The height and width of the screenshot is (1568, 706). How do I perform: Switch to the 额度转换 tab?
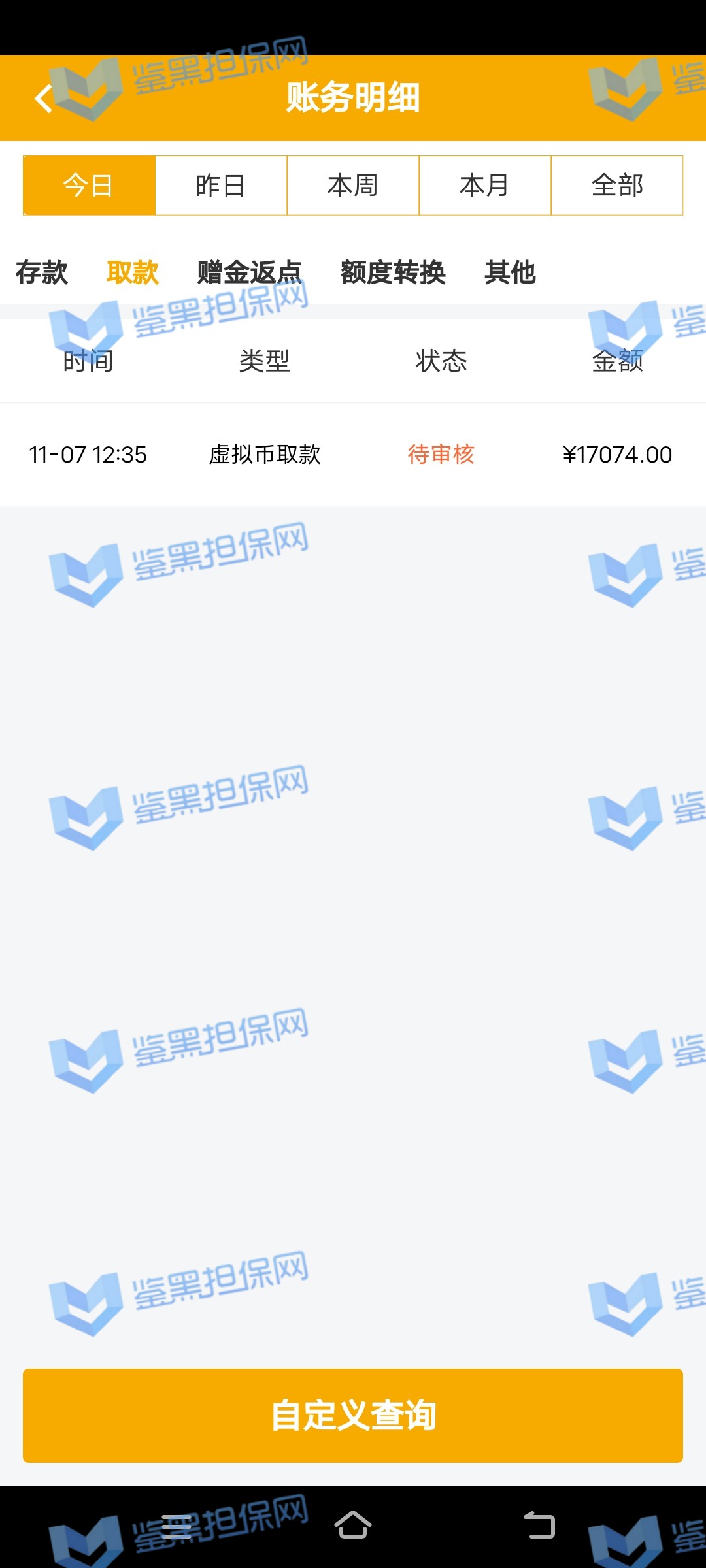(393, 272)
